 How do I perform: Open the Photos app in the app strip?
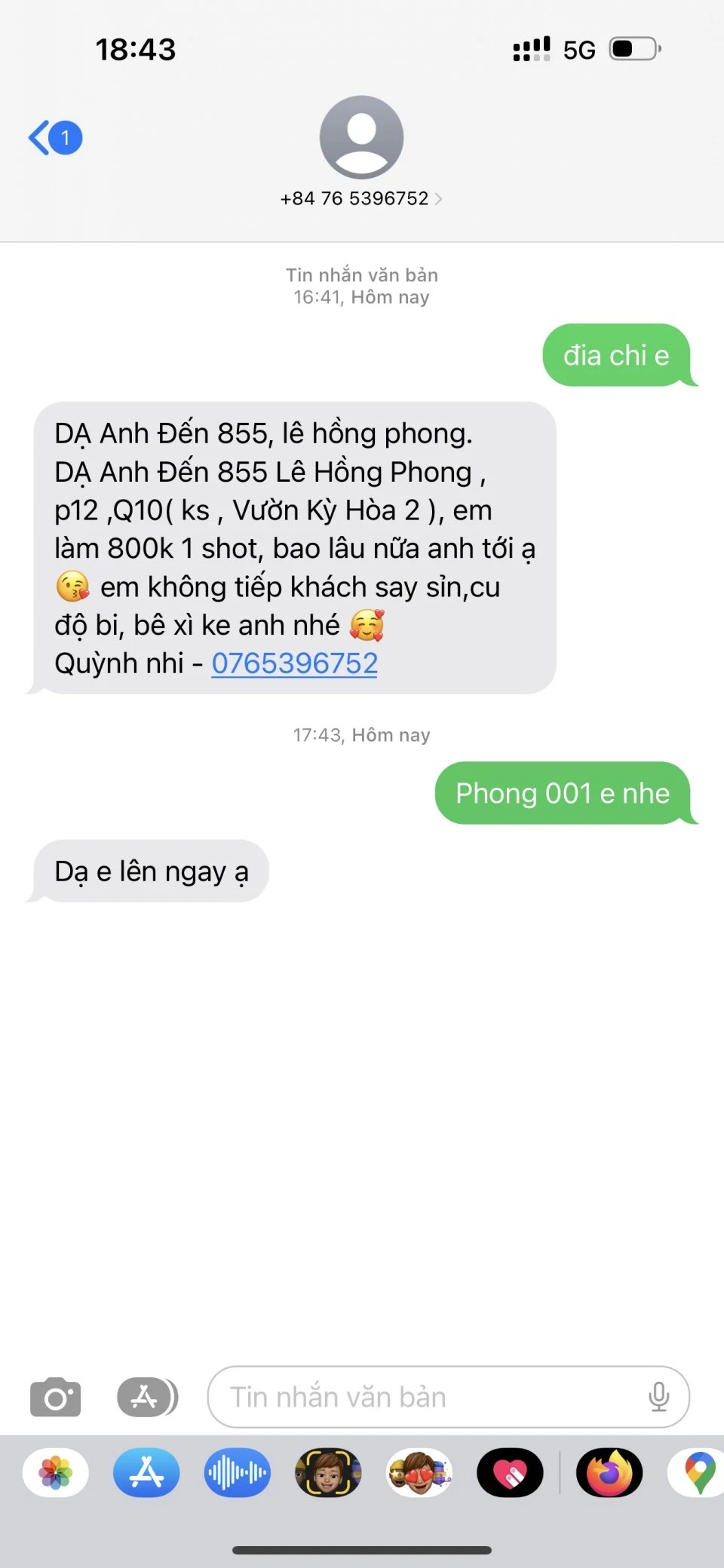coord(56,1472)
